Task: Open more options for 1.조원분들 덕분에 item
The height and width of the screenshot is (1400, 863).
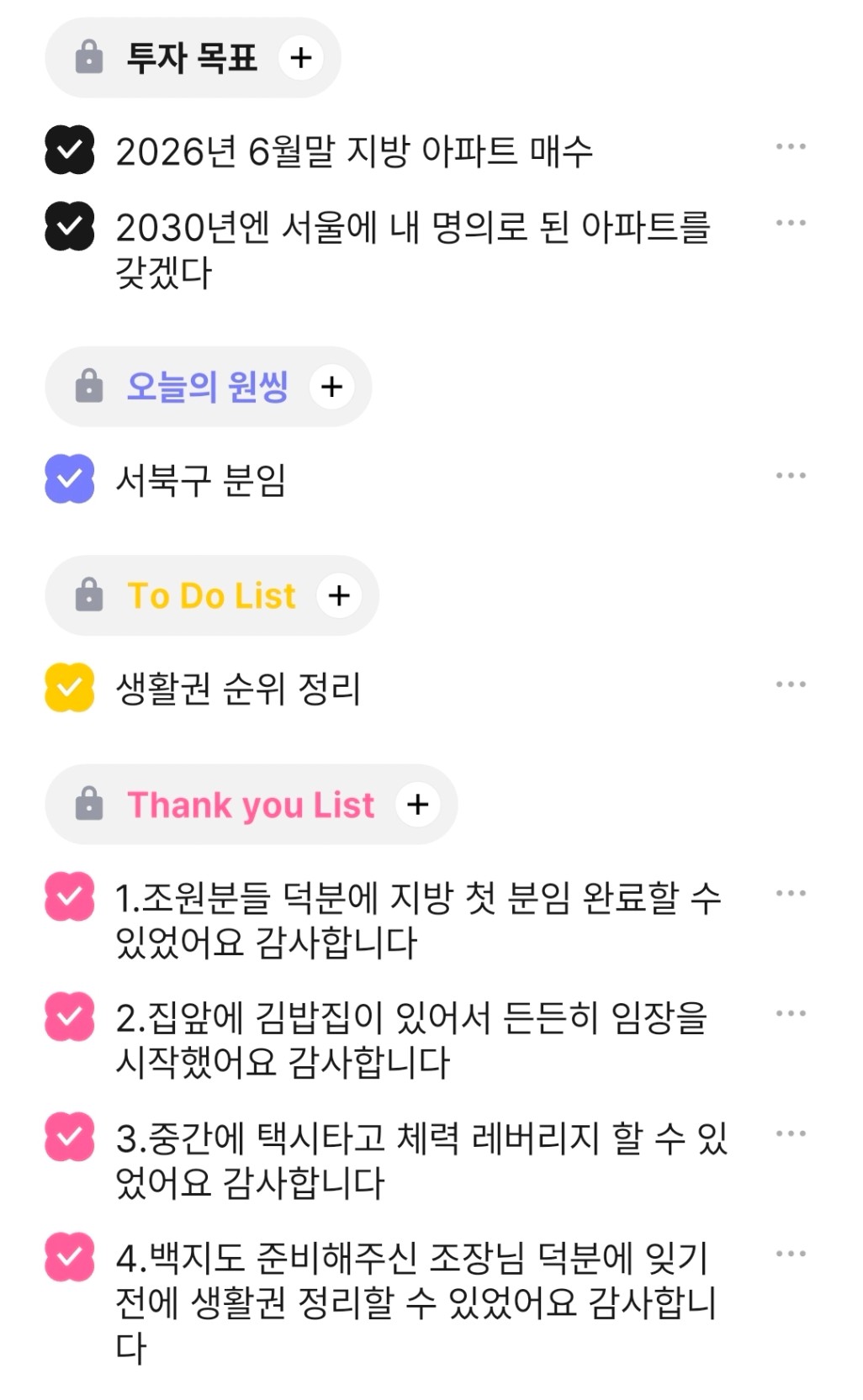Action: click(x=791, y=893)
